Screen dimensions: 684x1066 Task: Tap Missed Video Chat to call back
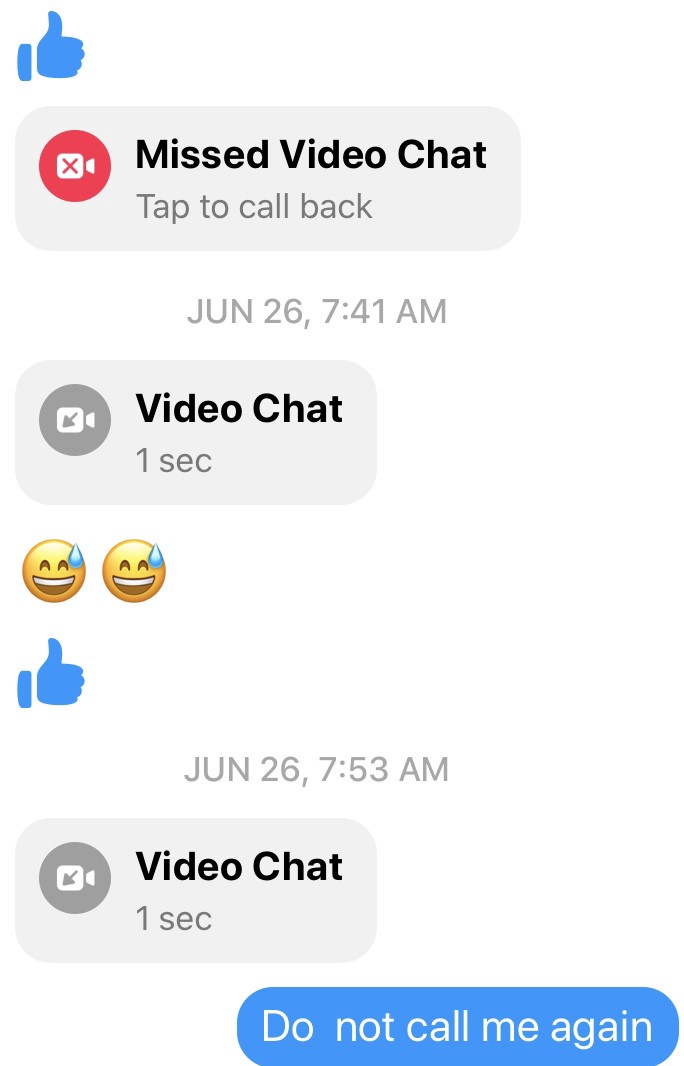pyautogui.click(x=267, y=178)
